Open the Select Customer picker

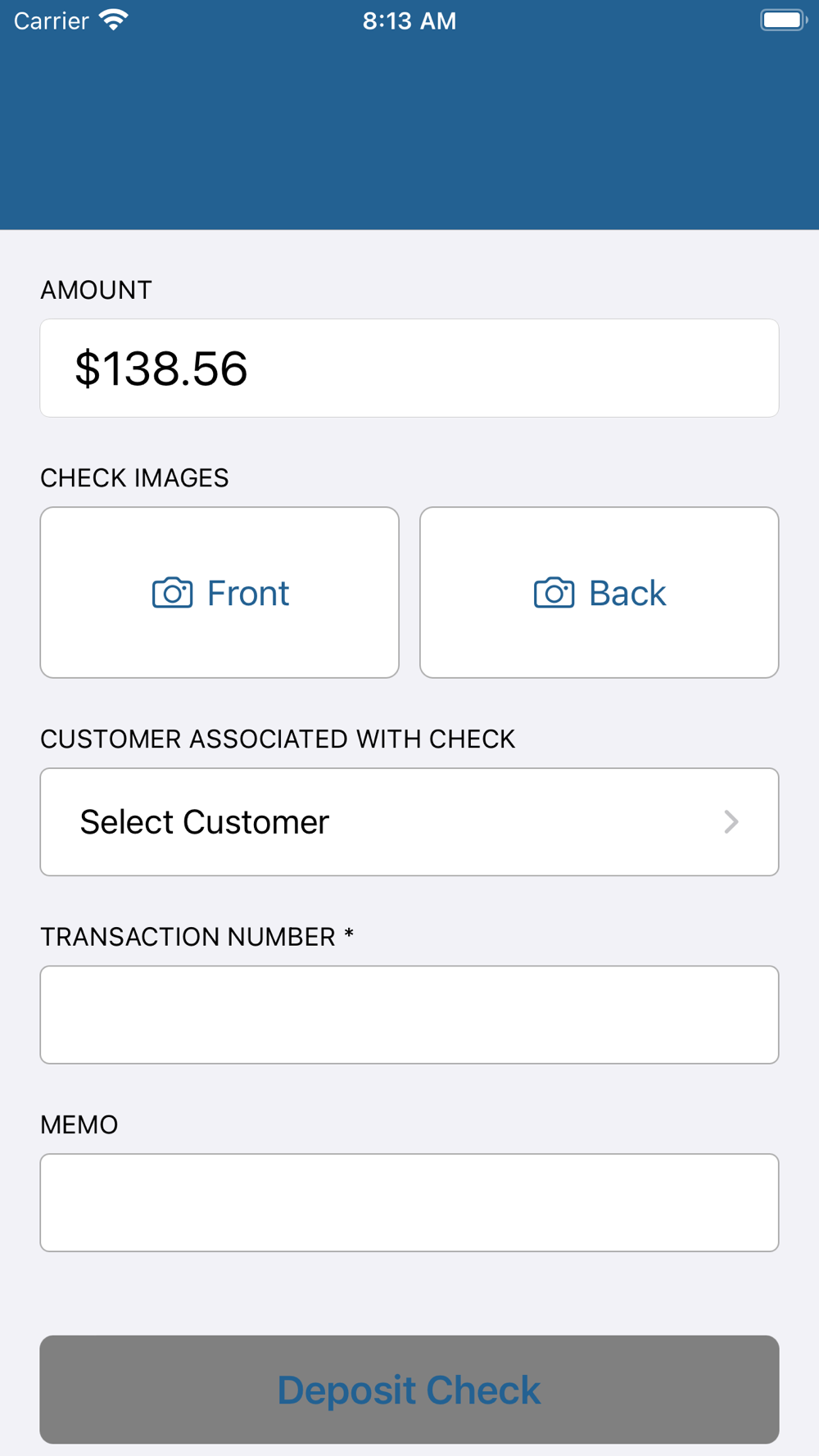click(x=409, y=822)
